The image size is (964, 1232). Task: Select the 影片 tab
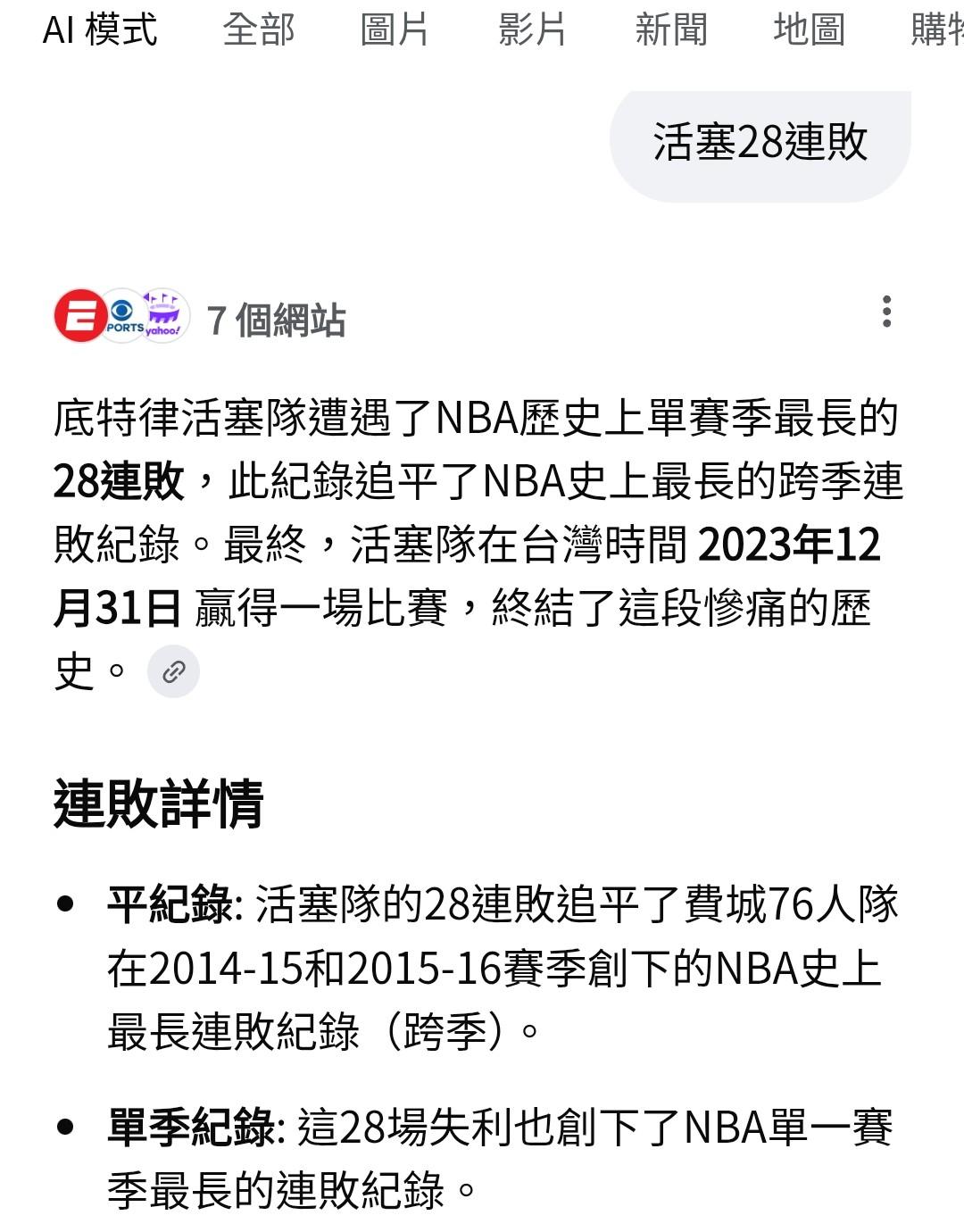coord(532,29)
